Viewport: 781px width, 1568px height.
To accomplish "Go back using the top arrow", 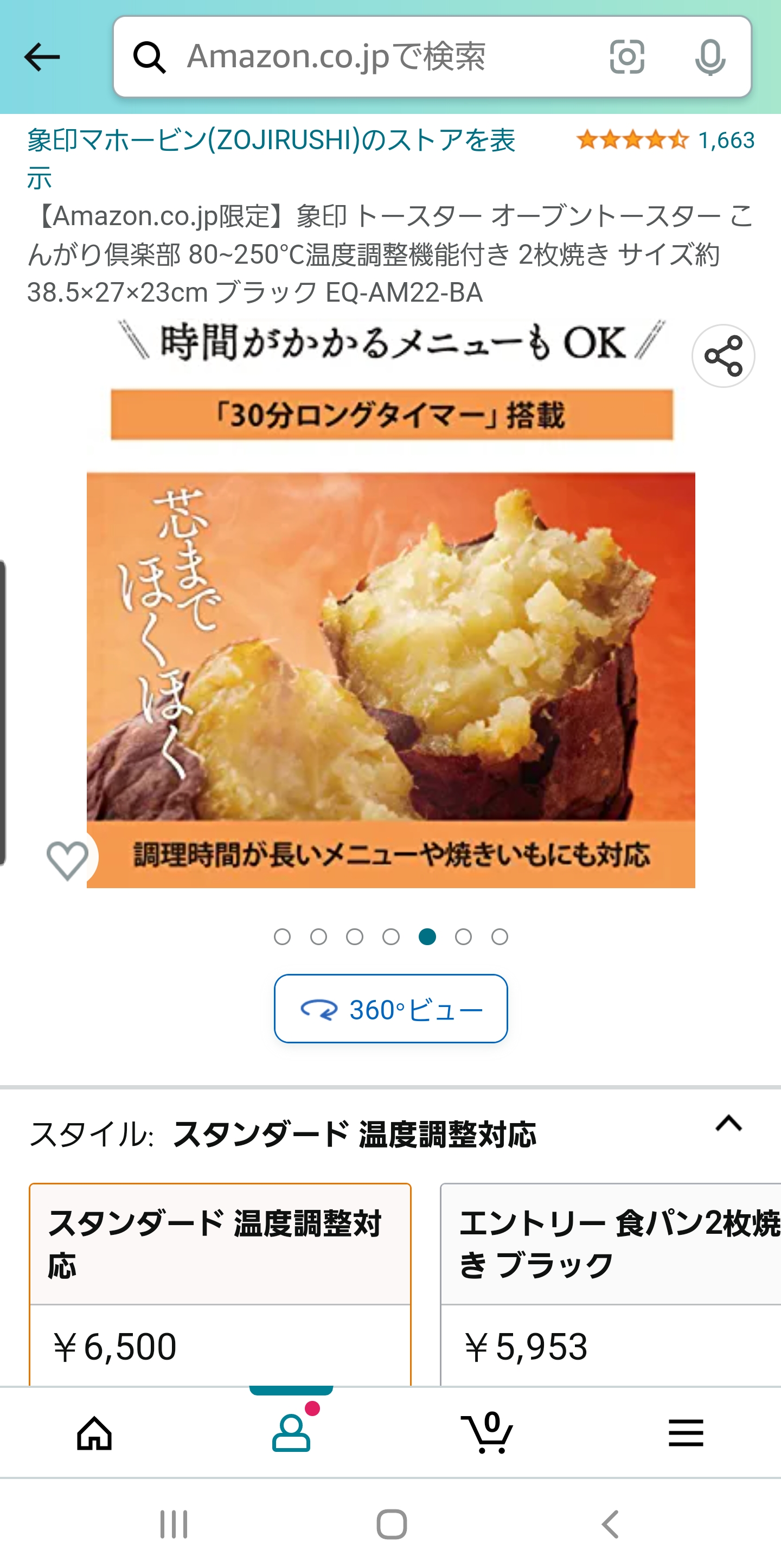I will (x=42, y=57).
